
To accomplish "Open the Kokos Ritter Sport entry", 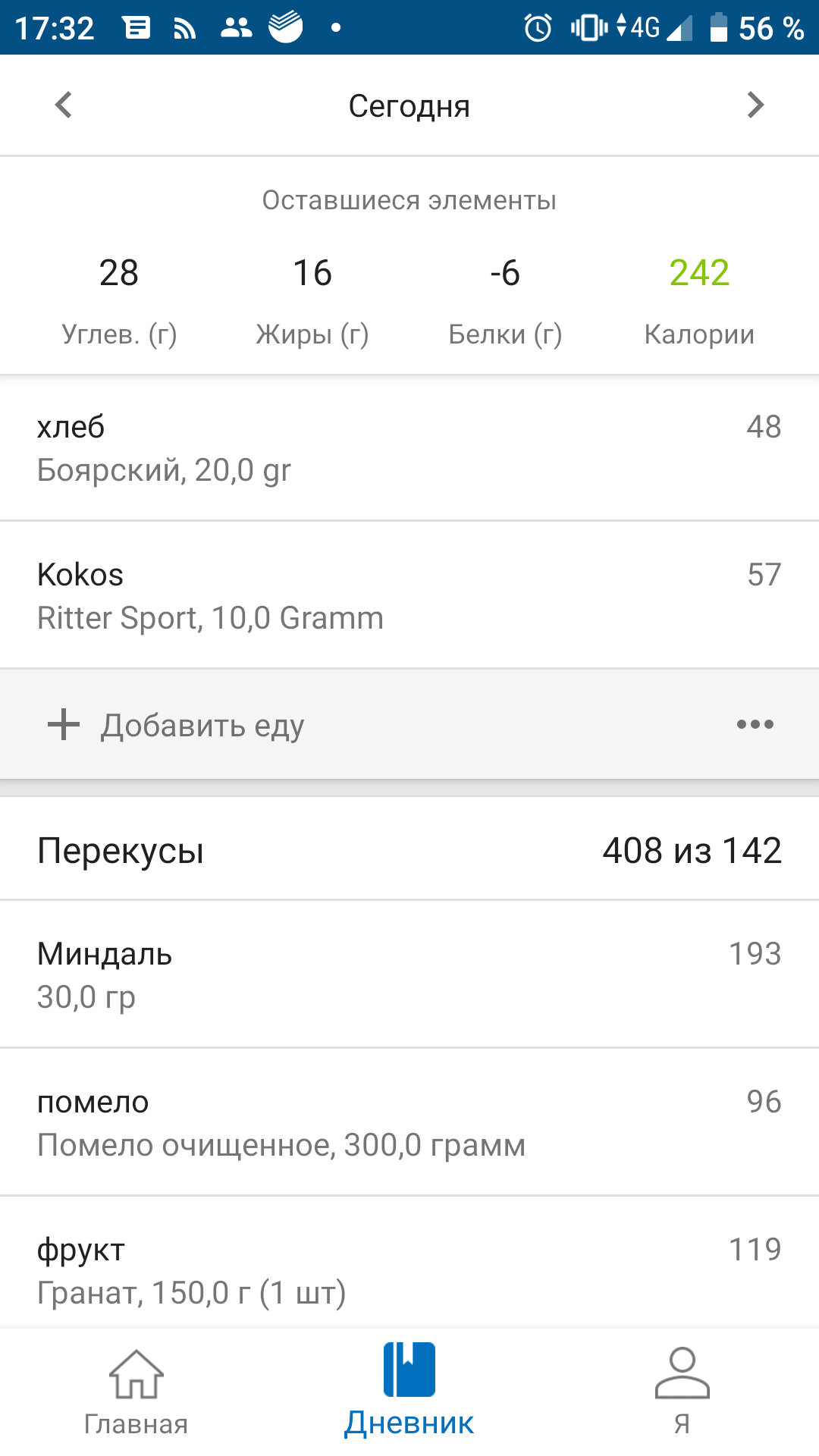I will pos(409,596).
